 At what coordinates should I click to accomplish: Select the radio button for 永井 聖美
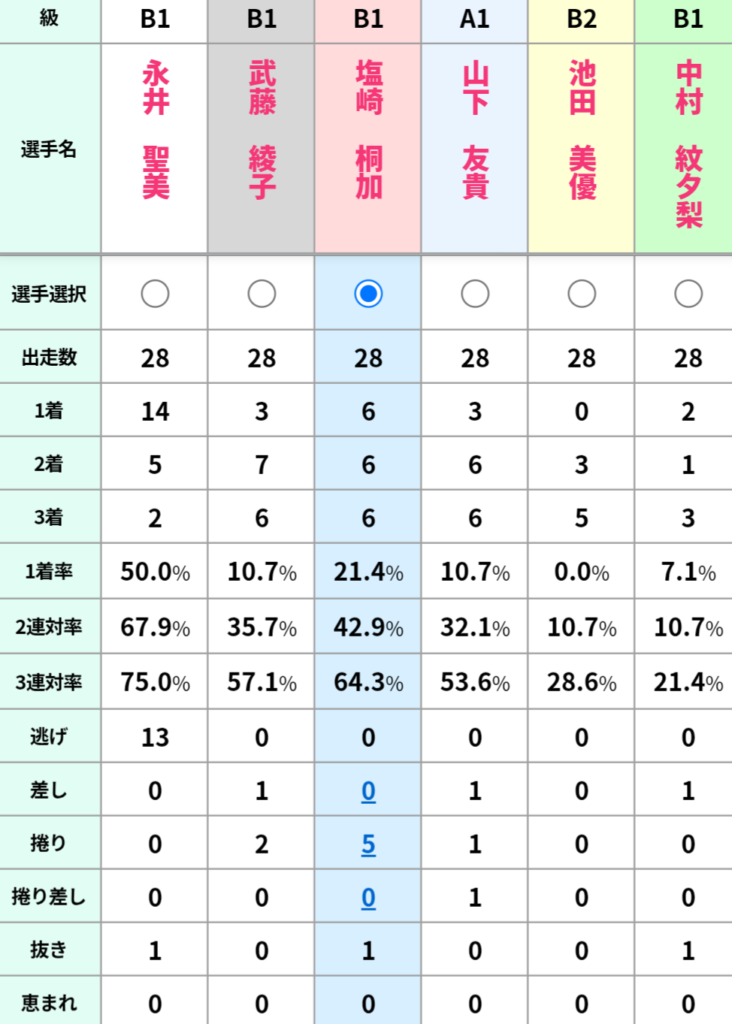tap(155, 294)
